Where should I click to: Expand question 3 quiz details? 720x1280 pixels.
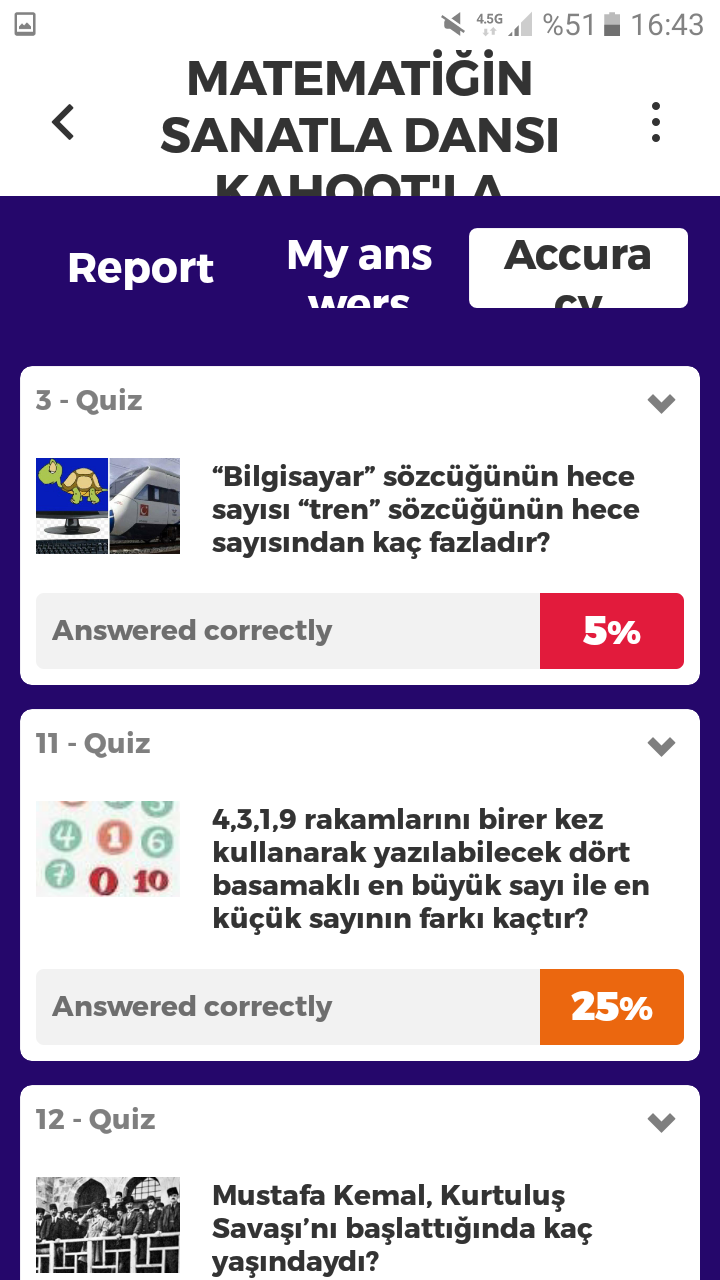click(660, 401)
